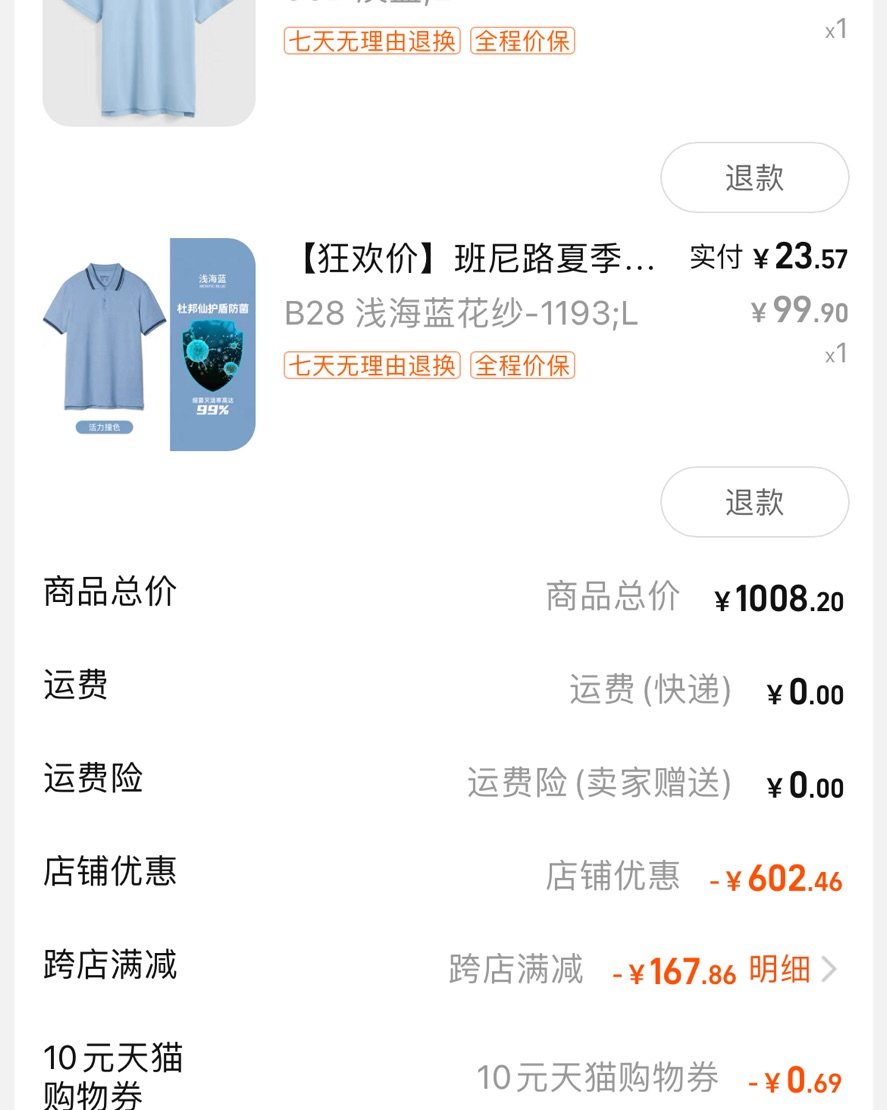
Task: Click the 店铺优惠 discount amount -¥602.46
Action: click(780, 874)
